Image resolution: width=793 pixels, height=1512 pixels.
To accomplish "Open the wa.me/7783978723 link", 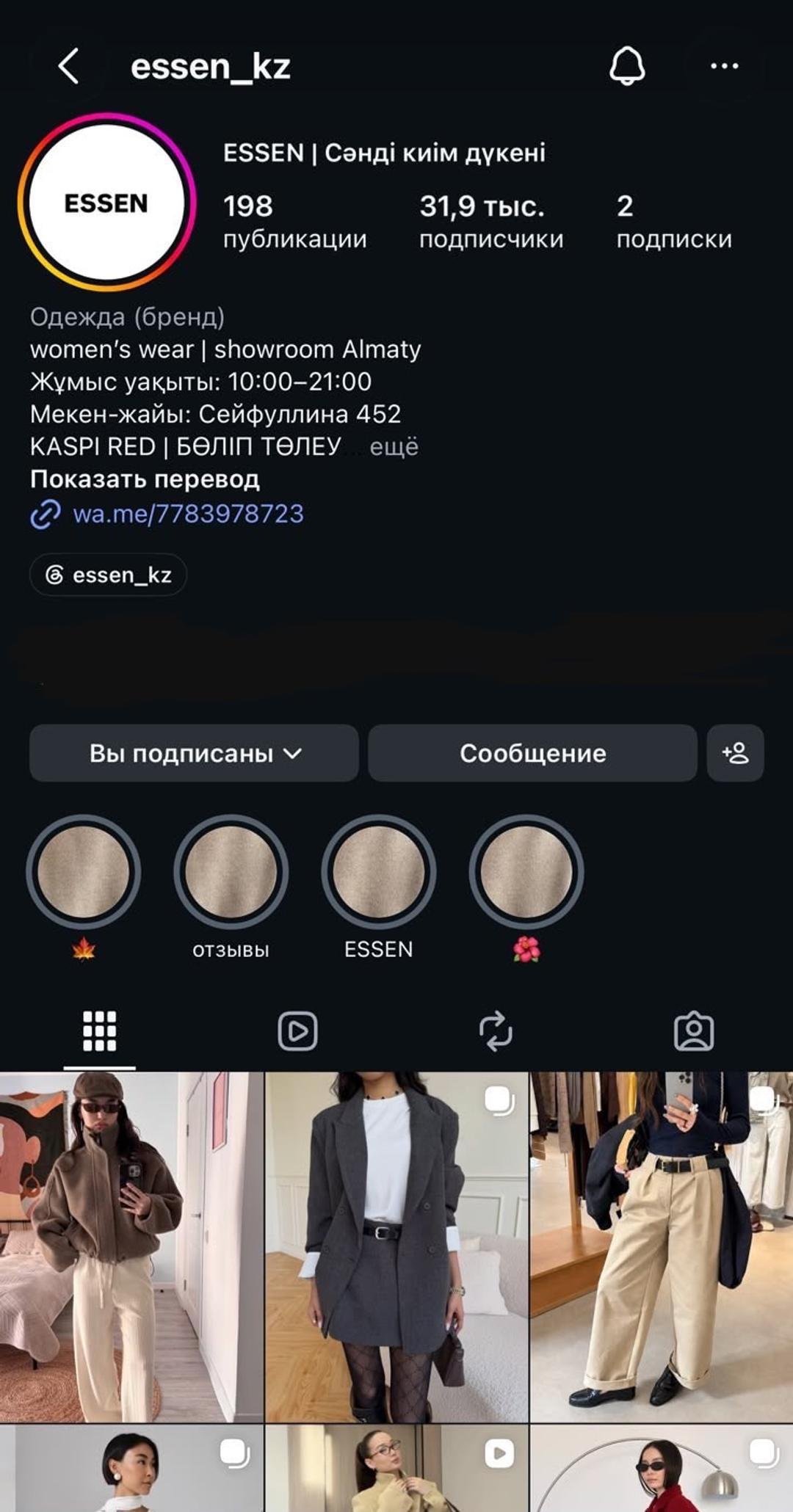I will [188, 514].
